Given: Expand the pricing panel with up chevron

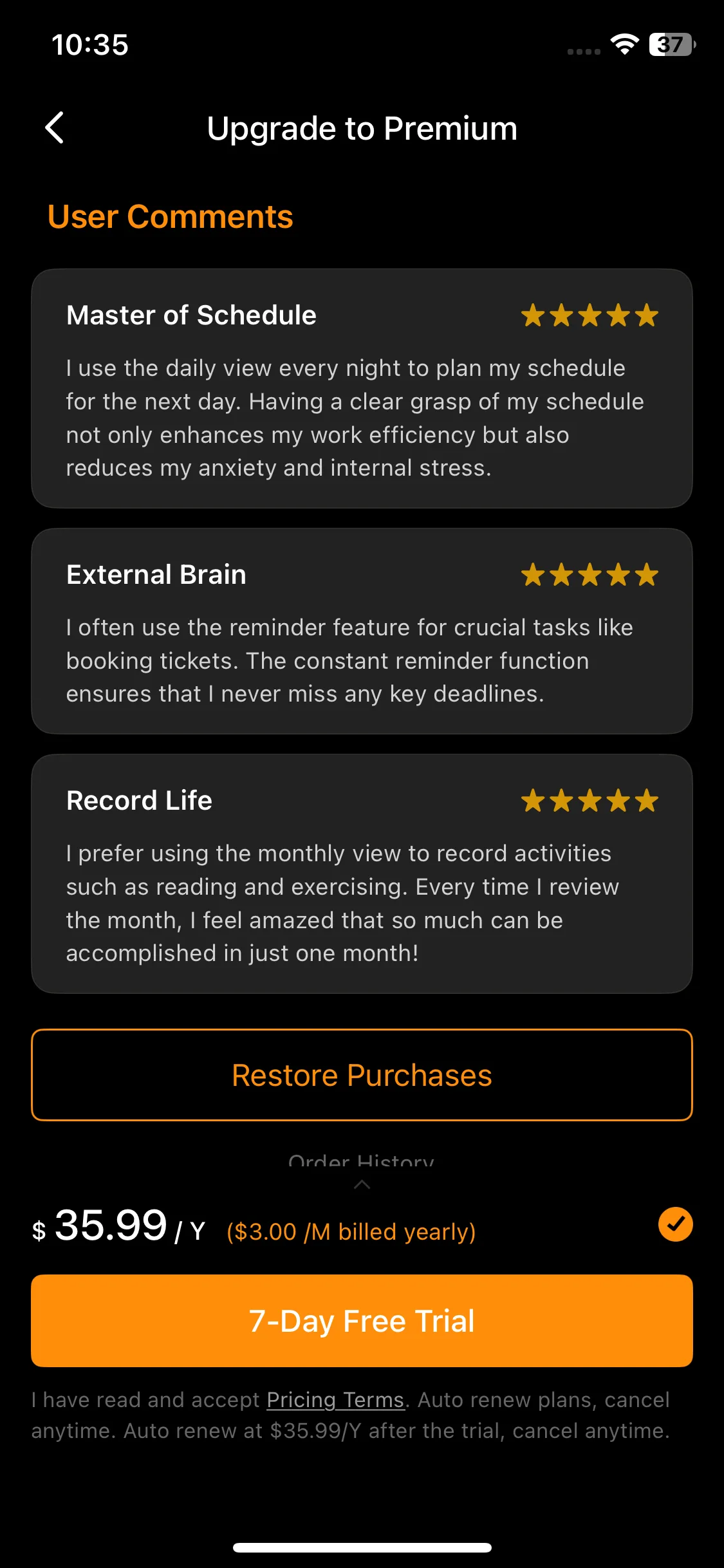Looking at the screenshot, I should click(x=362, y=1185).
